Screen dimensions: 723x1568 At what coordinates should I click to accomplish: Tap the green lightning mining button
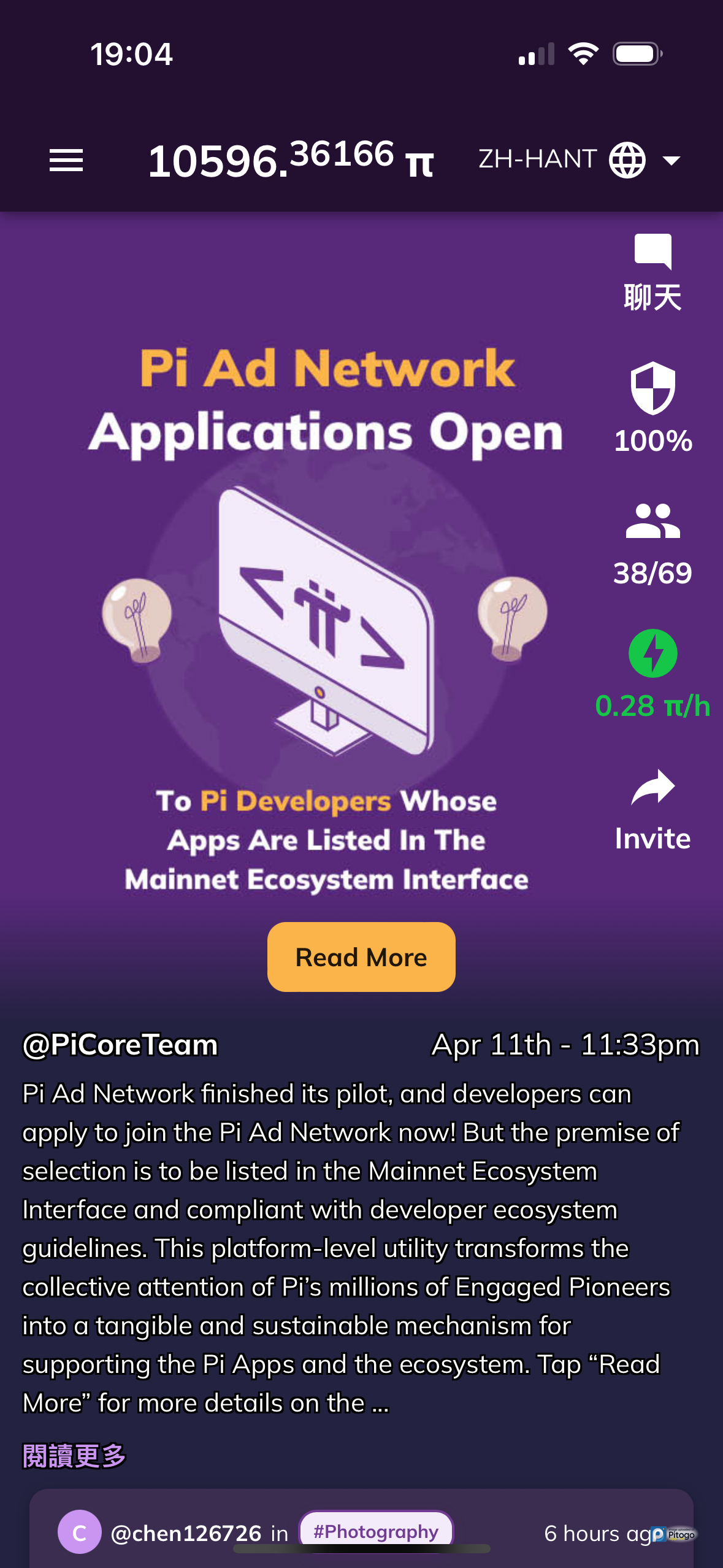tap(652, 654)
